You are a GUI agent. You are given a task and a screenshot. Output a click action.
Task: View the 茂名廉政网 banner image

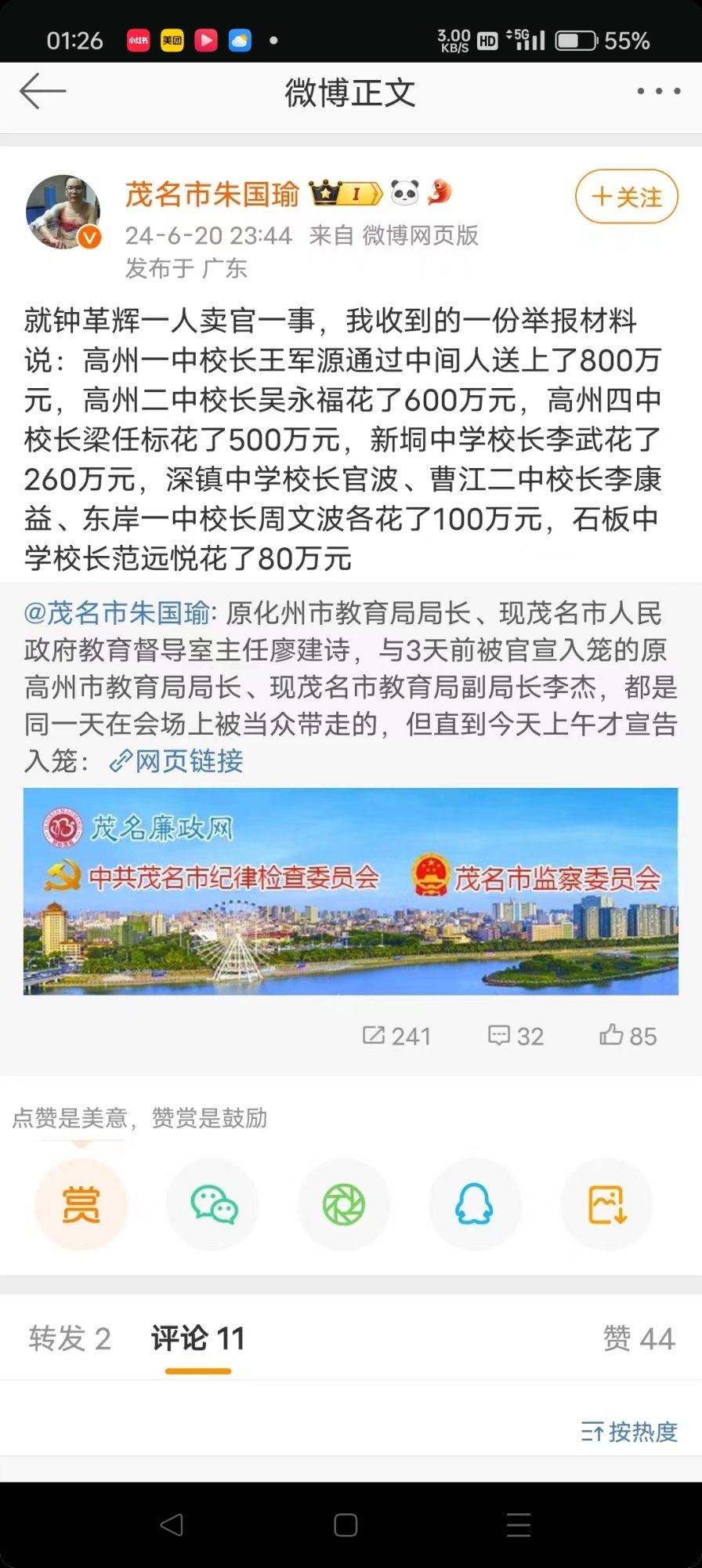pyautogui.click(x=350, y=891)
